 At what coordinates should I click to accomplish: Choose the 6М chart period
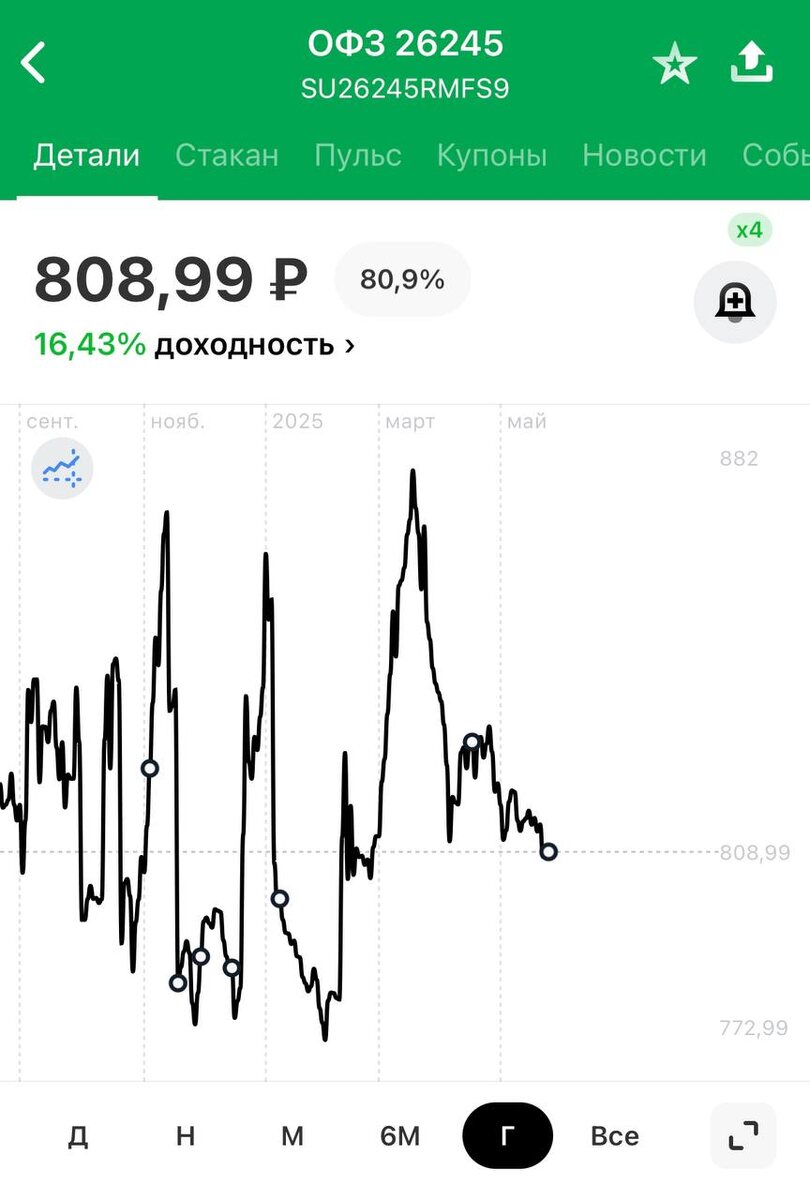[400, 1135]
